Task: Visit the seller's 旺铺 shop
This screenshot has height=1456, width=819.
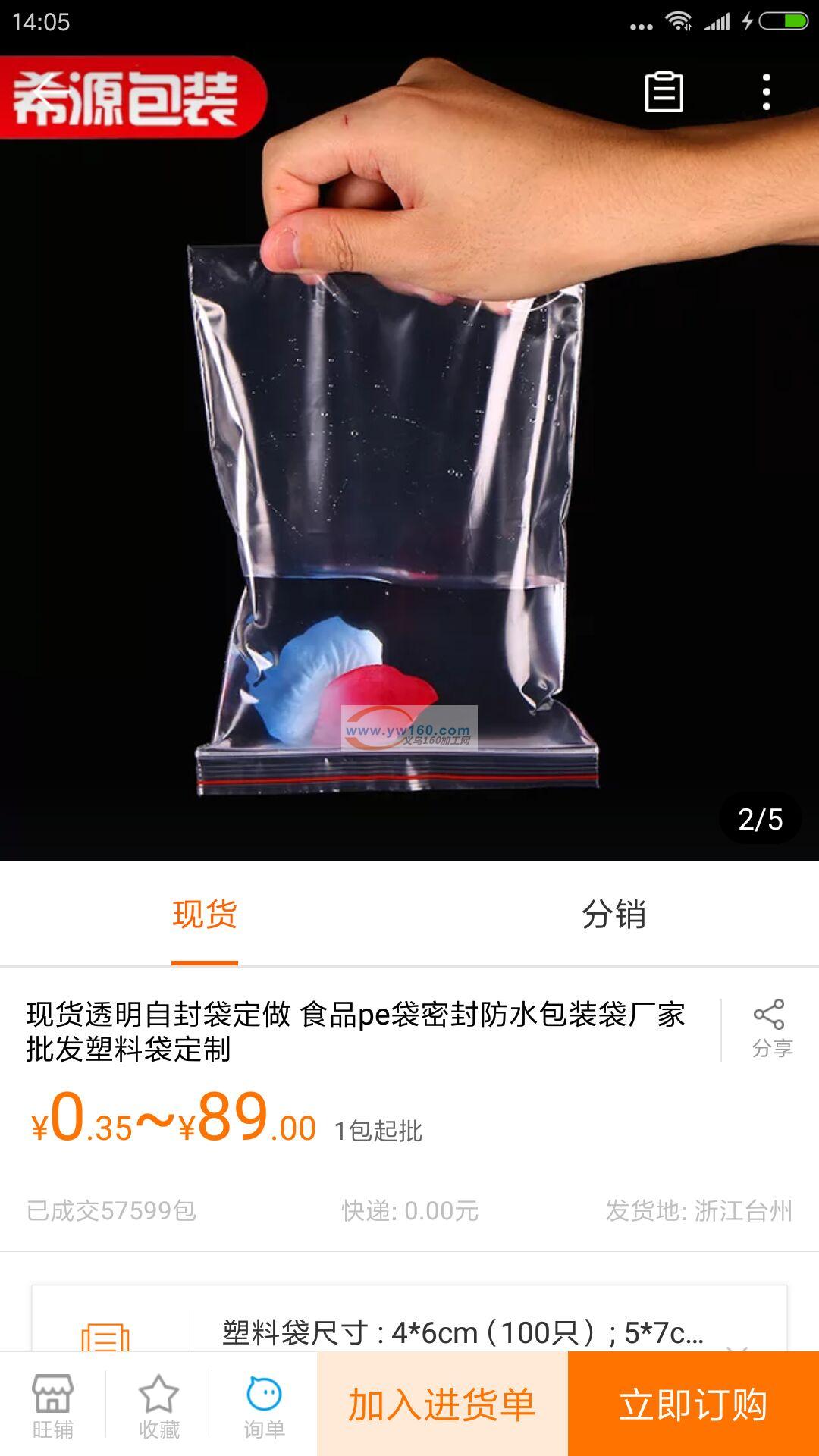Action: point(52,1406)
